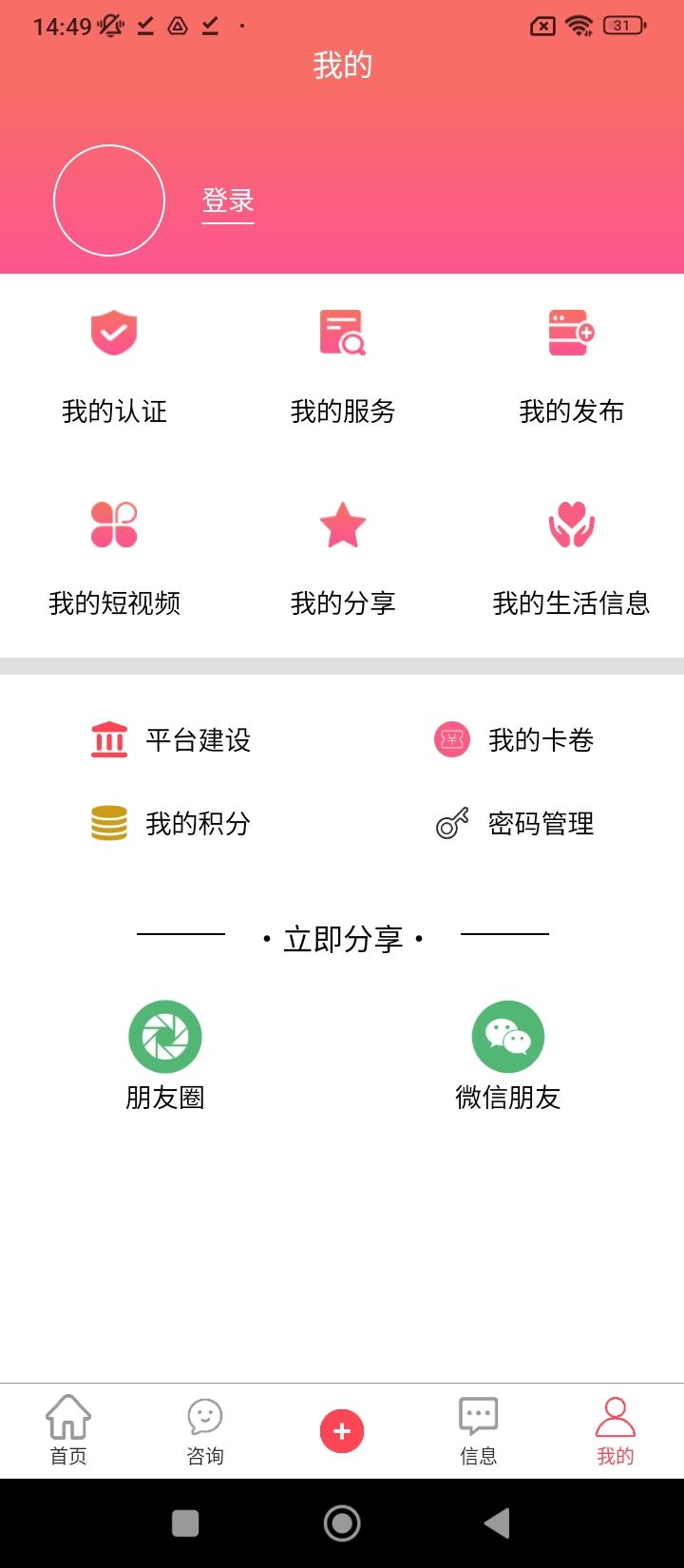This screenshot has height=1568, width=684.
Task: Open 我的积分 coins icon
Action: point(107,824)
